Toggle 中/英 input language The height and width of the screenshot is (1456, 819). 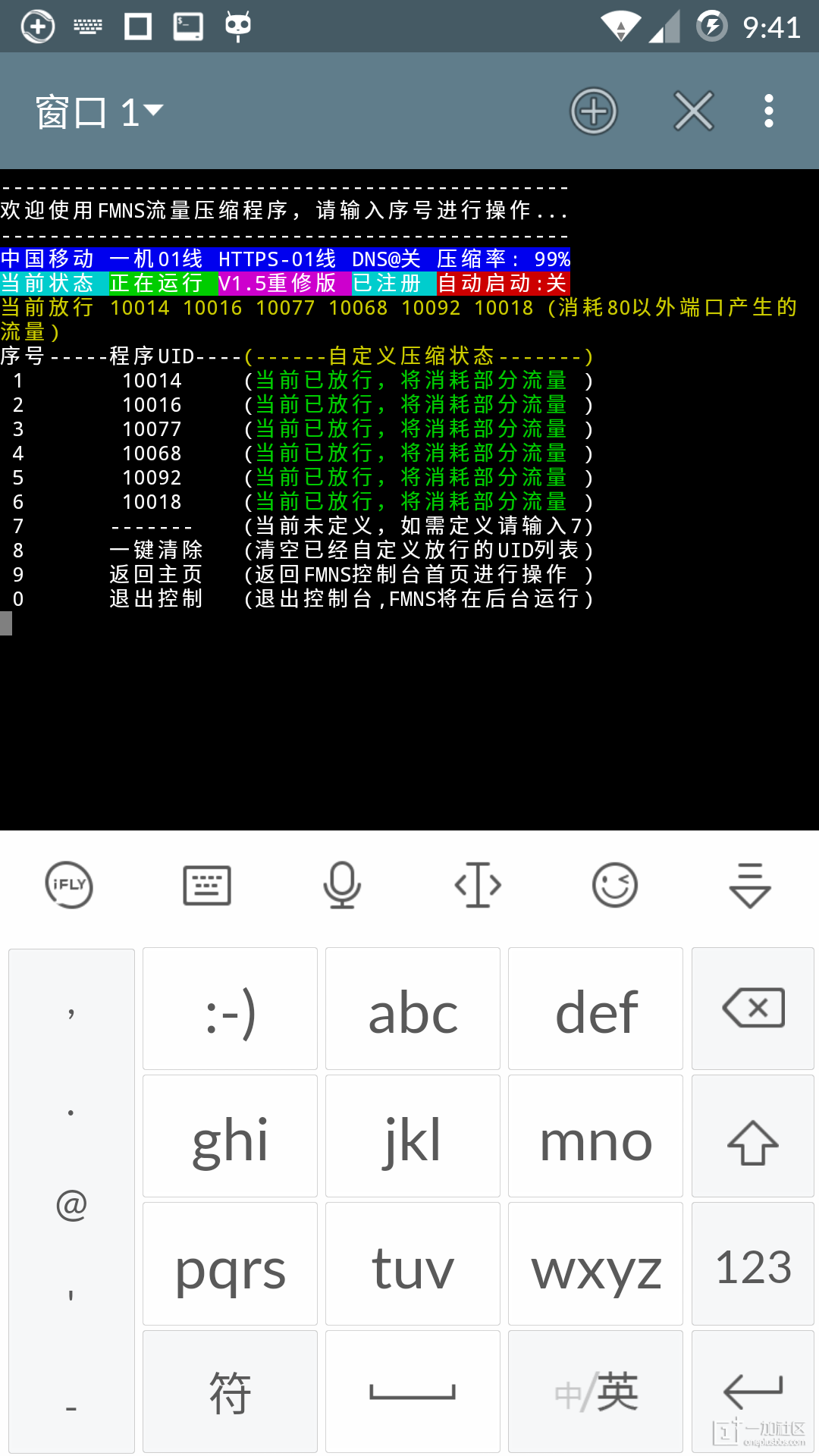(x=595, y=1392)
